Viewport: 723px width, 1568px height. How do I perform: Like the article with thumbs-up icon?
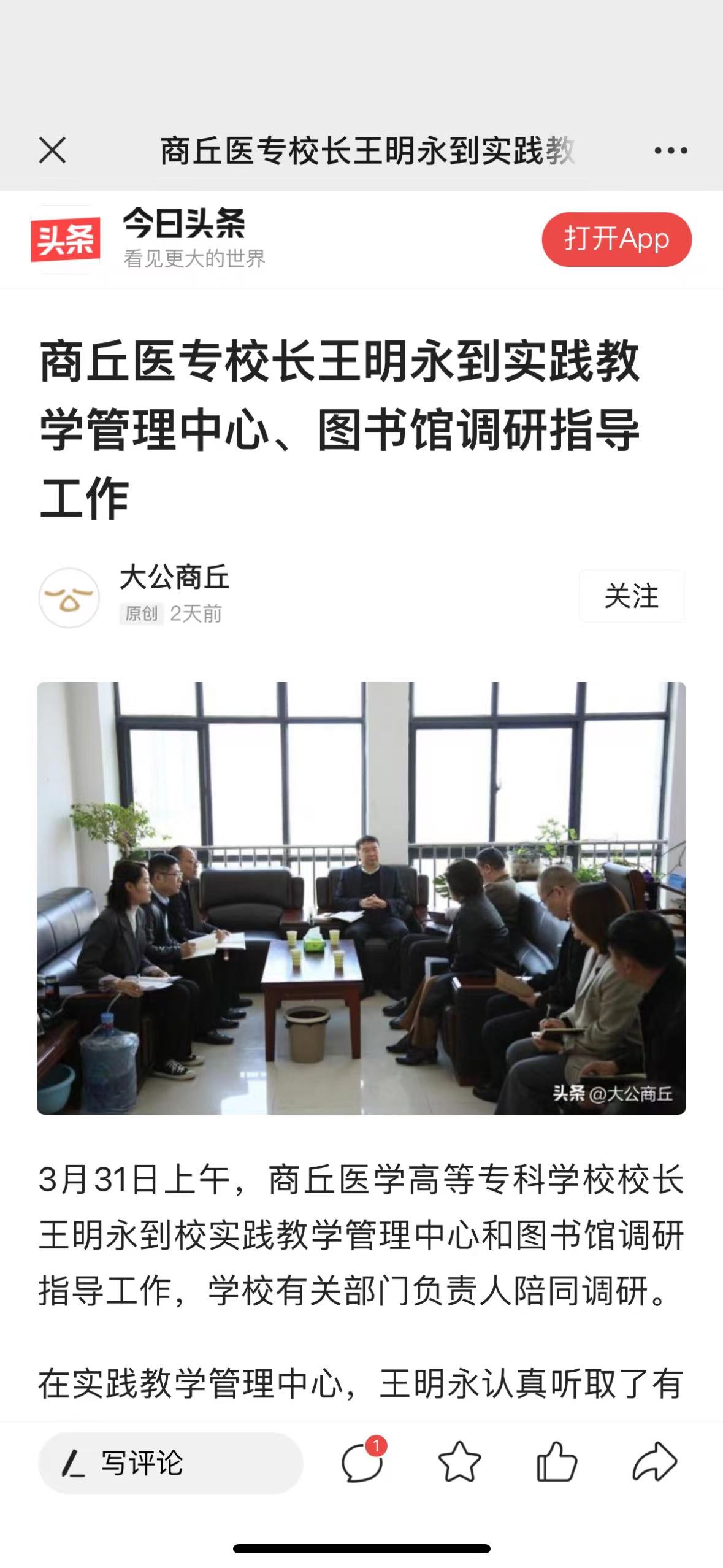(x=556, y=1462)
